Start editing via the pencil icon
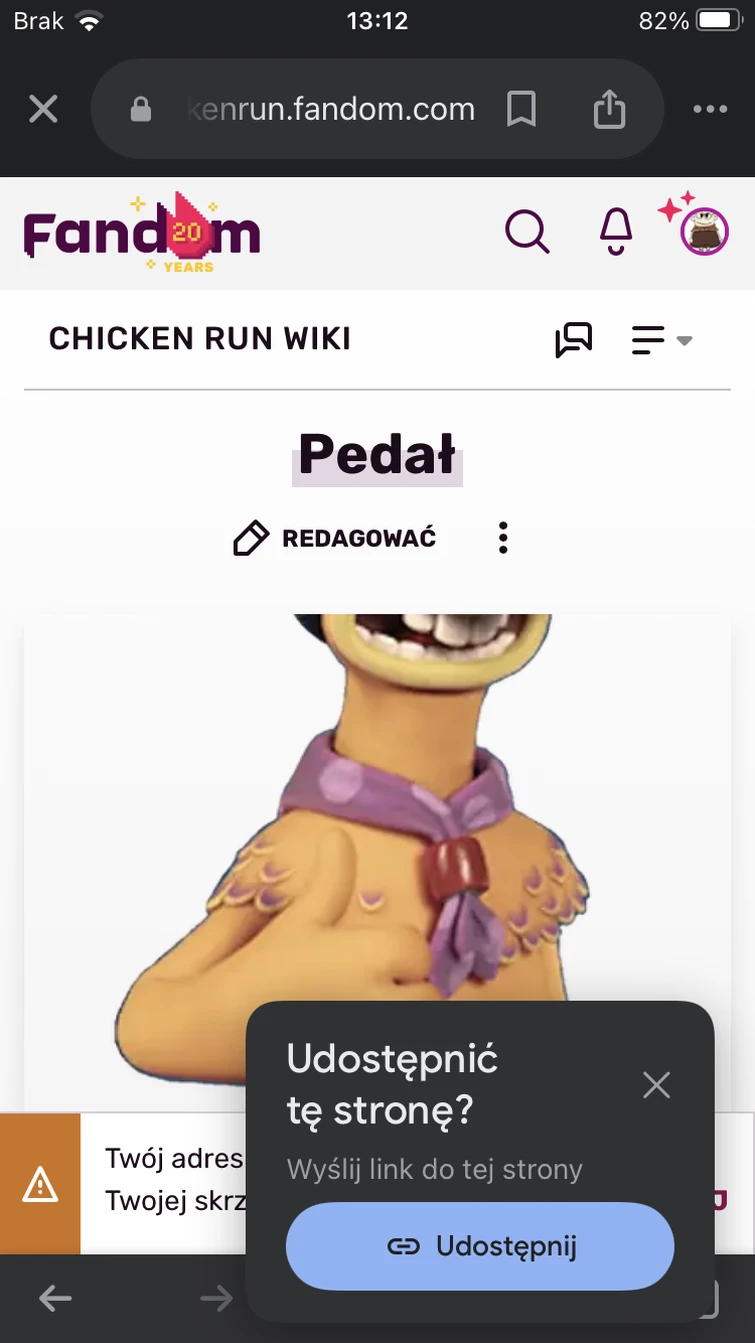755x1343 pixels. pos(252,537)
